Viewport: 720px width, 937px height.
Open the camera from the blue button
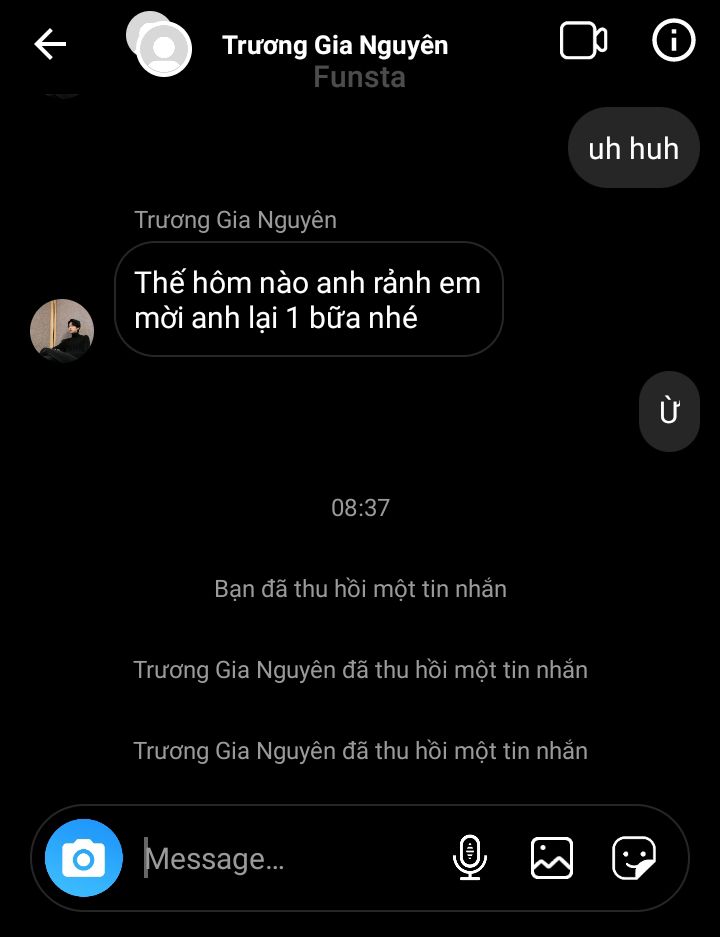click(84, 858)
